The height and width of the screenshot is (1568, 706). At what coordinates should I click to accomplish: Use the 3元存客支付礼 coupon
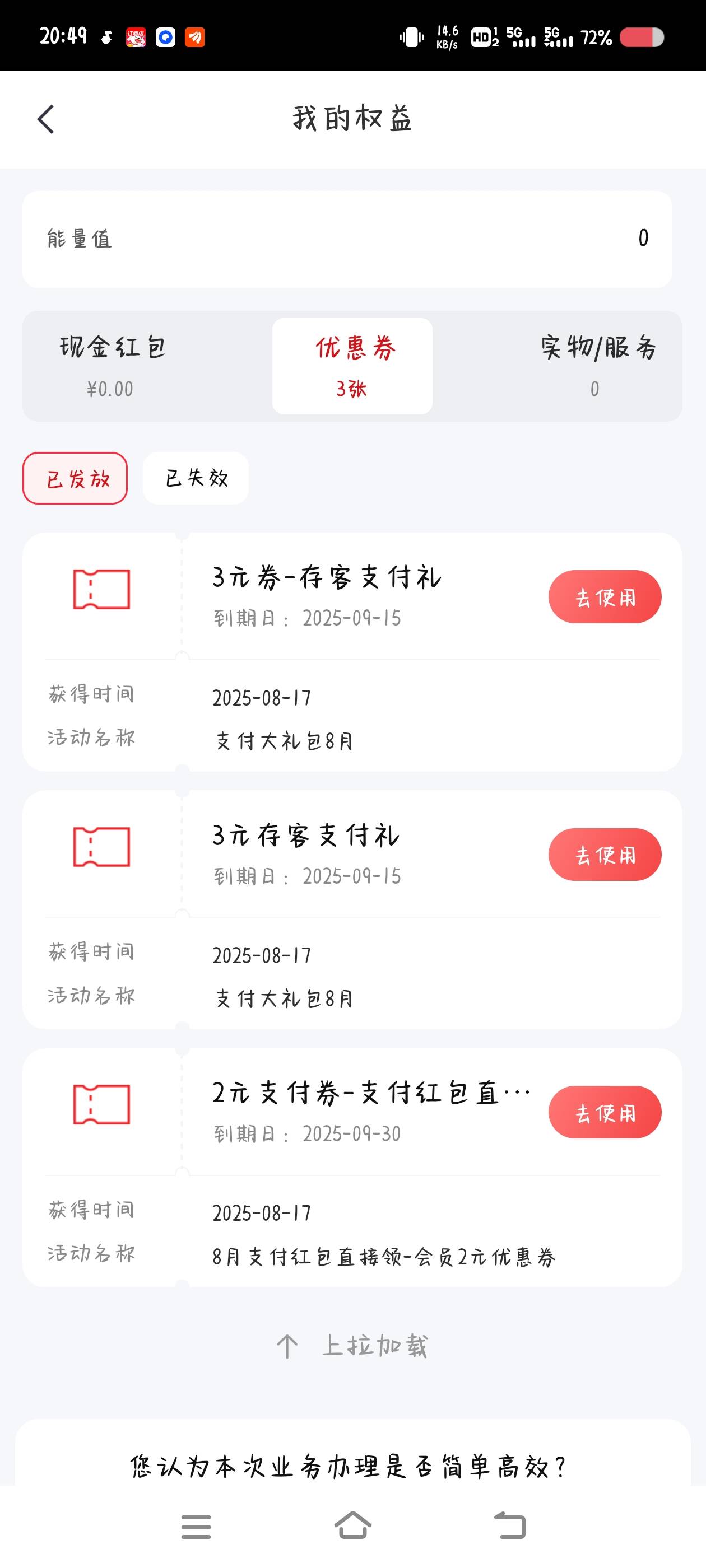605,855
